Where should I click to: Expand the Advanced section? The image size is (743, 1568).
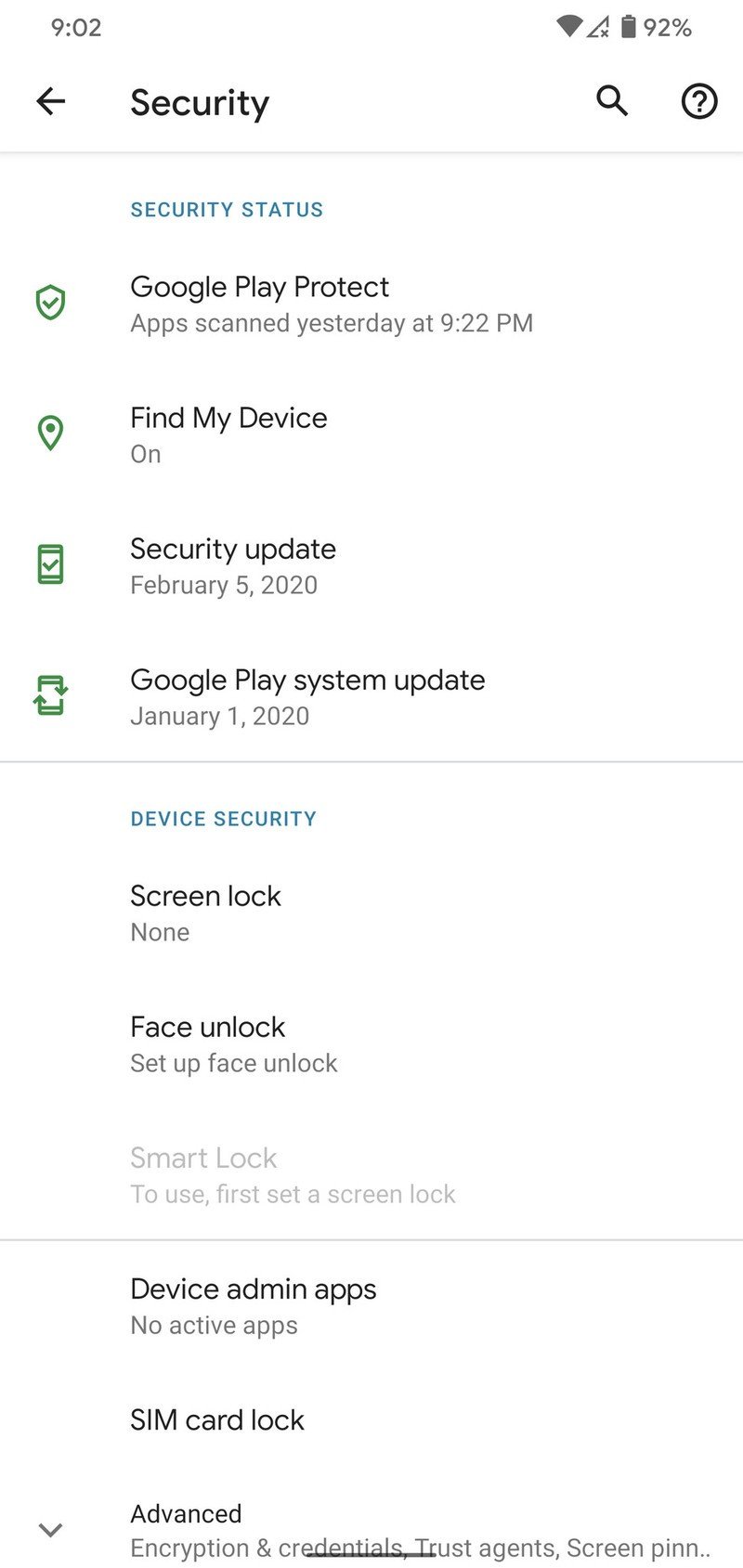pos(371,1529)
